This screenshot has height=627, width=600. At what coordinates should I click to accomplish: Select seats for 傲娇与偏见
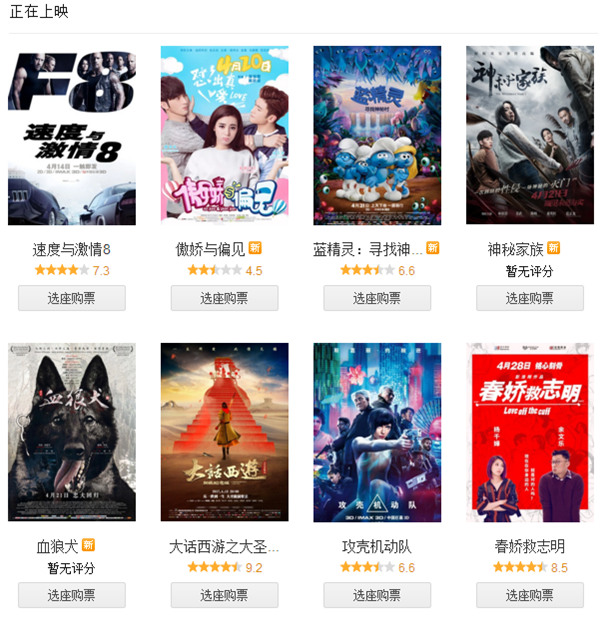(x=225, y=298)
